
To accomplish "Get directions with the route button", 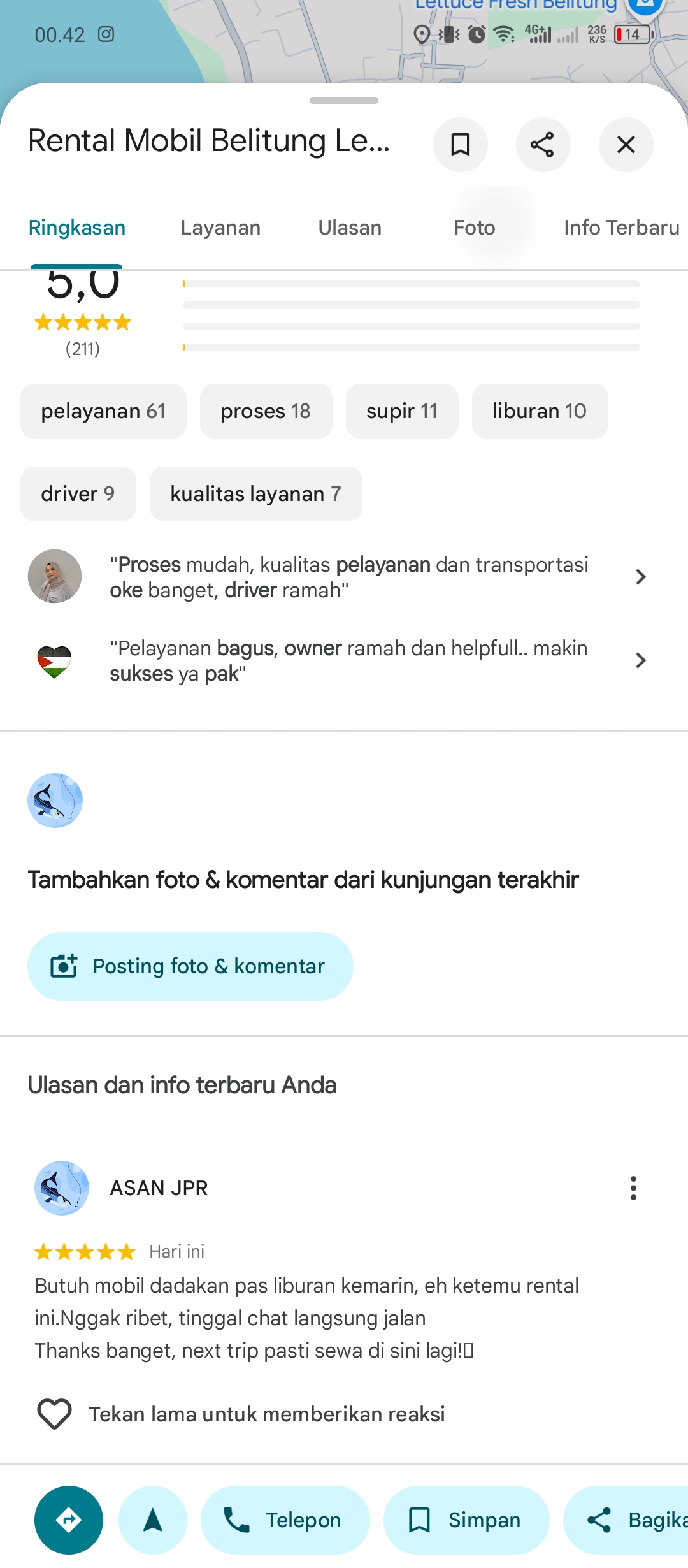I will pyautogui.click(x=69, y=1520).
